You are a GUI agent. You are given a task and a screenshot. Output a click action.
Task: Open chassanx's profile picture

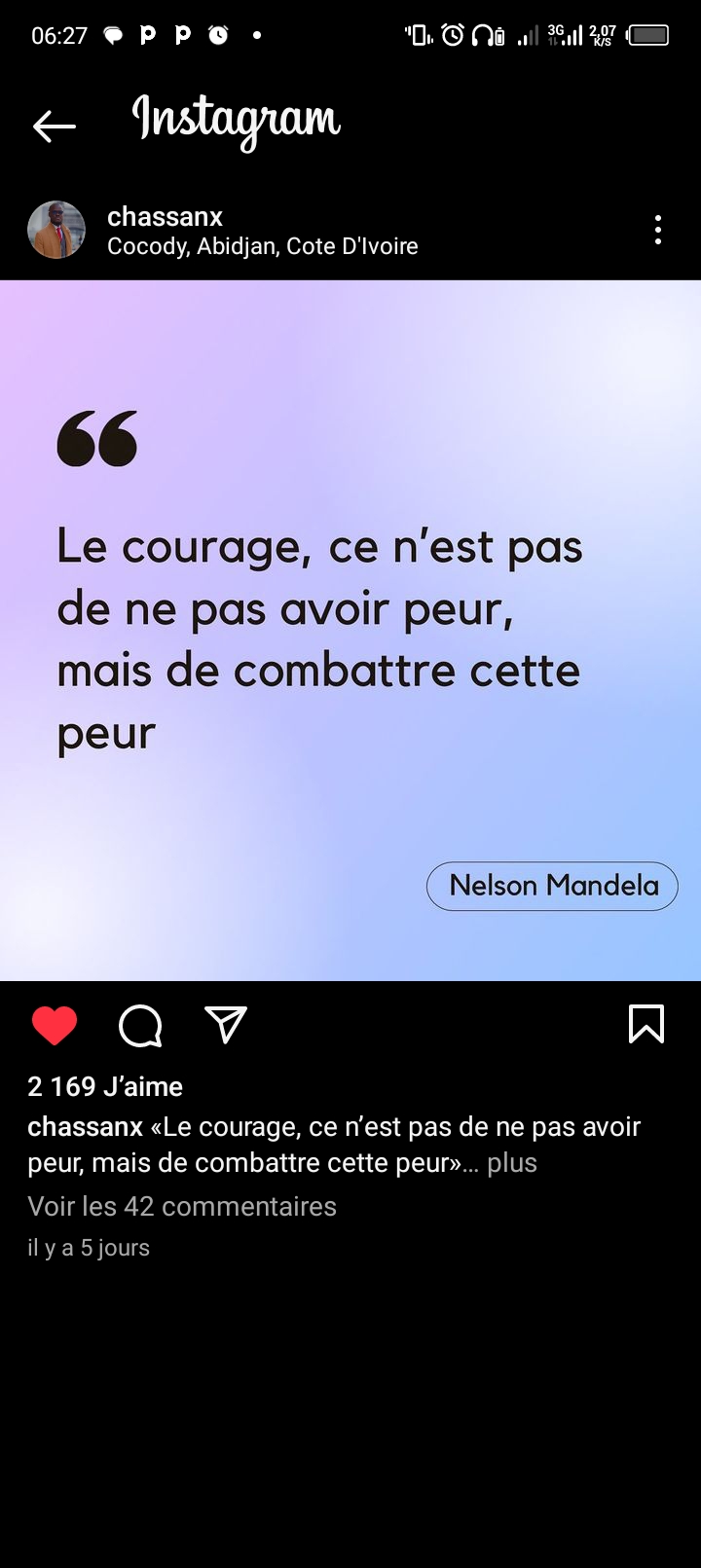point(56,230)
